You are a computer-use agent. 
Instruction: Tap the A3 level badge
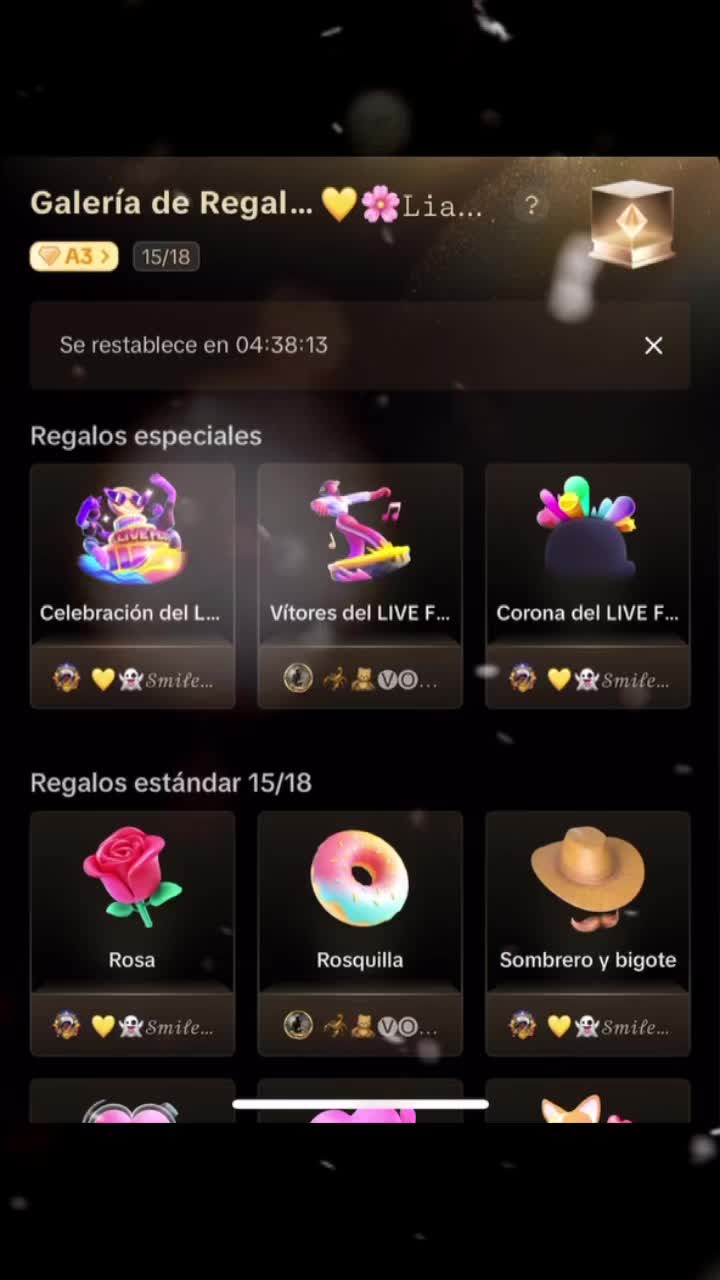(74, 257)
